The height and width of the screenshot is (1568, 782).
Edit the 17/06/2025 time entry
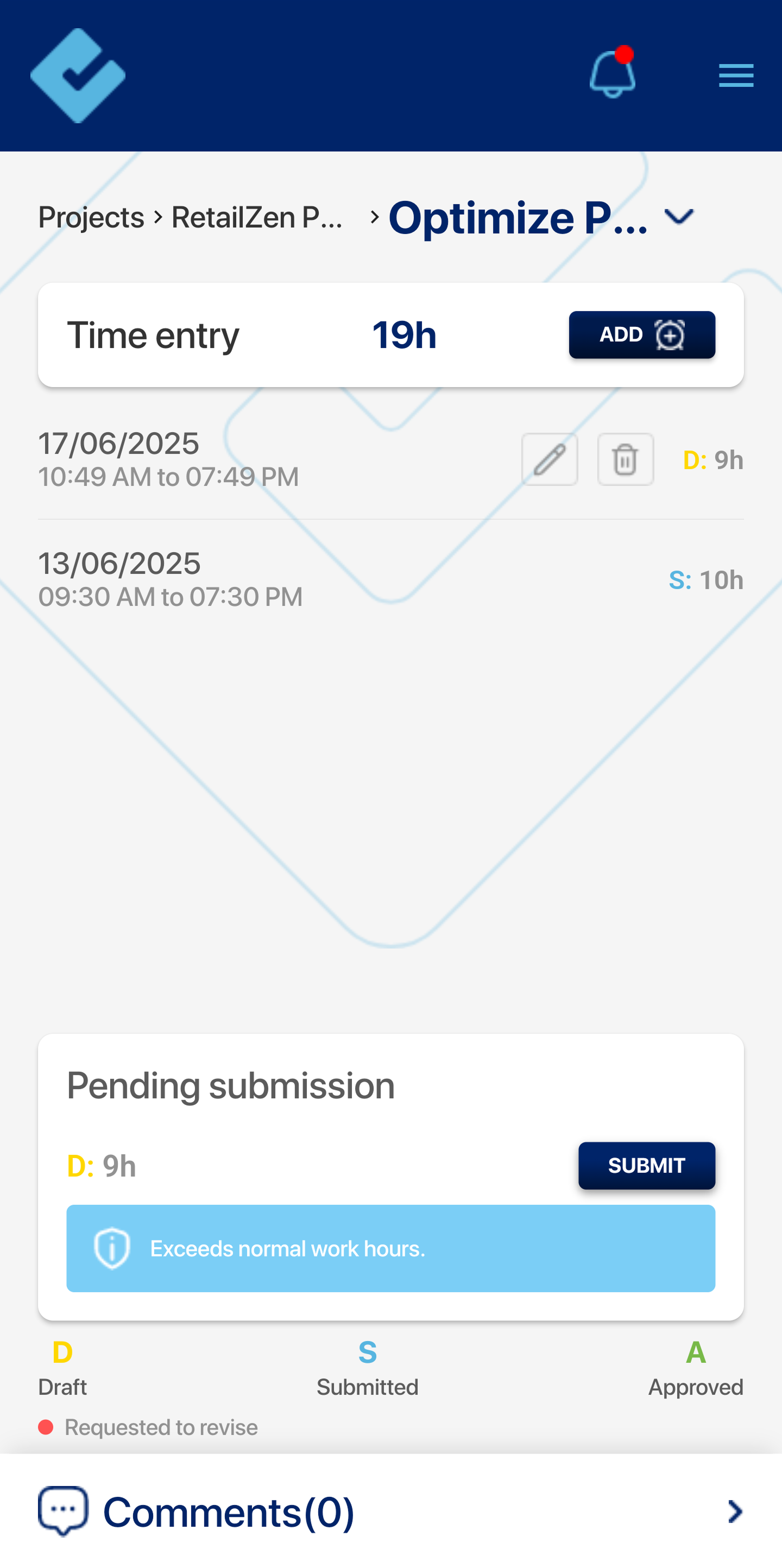(x=550, y=459)
